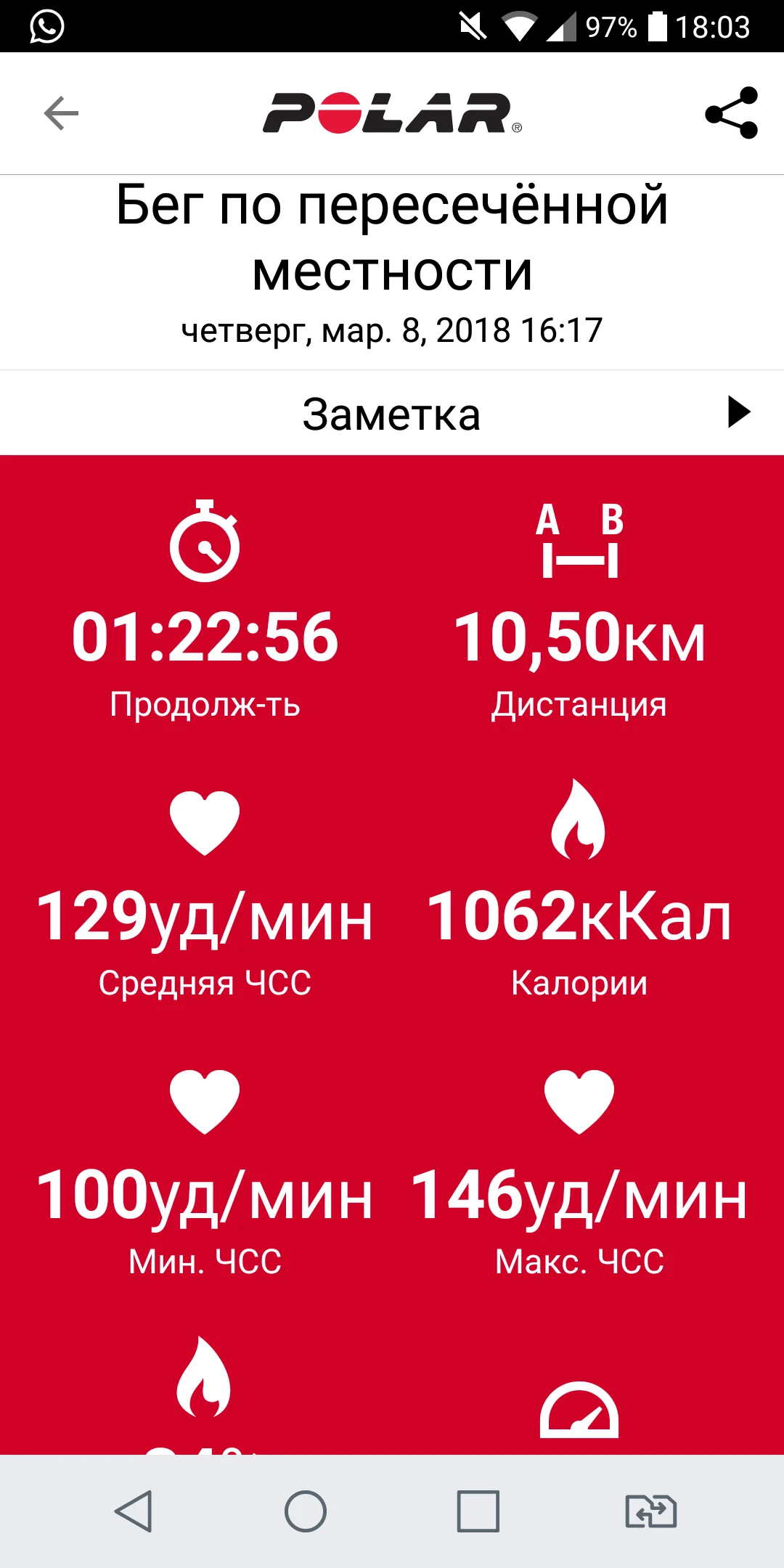Screen dimensions: 784x1568
Task: Tap the system home button
Action: [306, 1511]
